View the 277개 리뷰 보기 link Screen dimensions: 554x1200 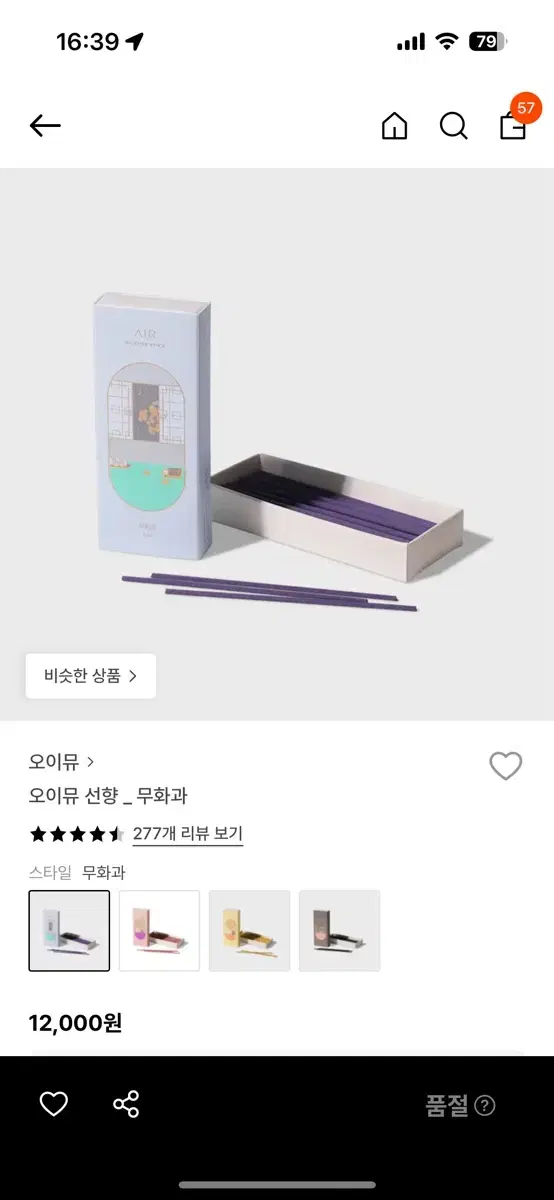188,834
